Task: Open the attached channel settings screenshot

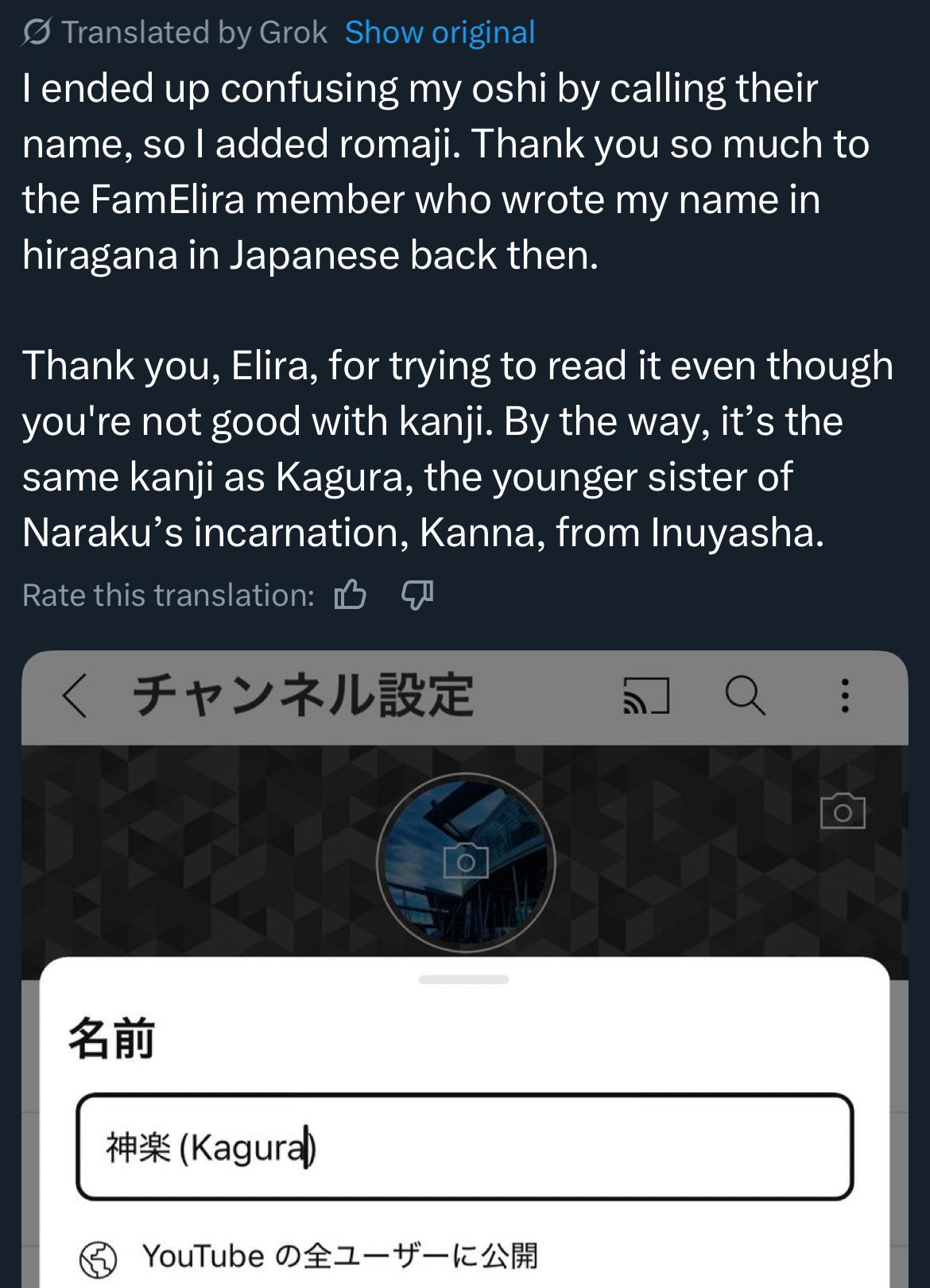Action: coord(464,954)
